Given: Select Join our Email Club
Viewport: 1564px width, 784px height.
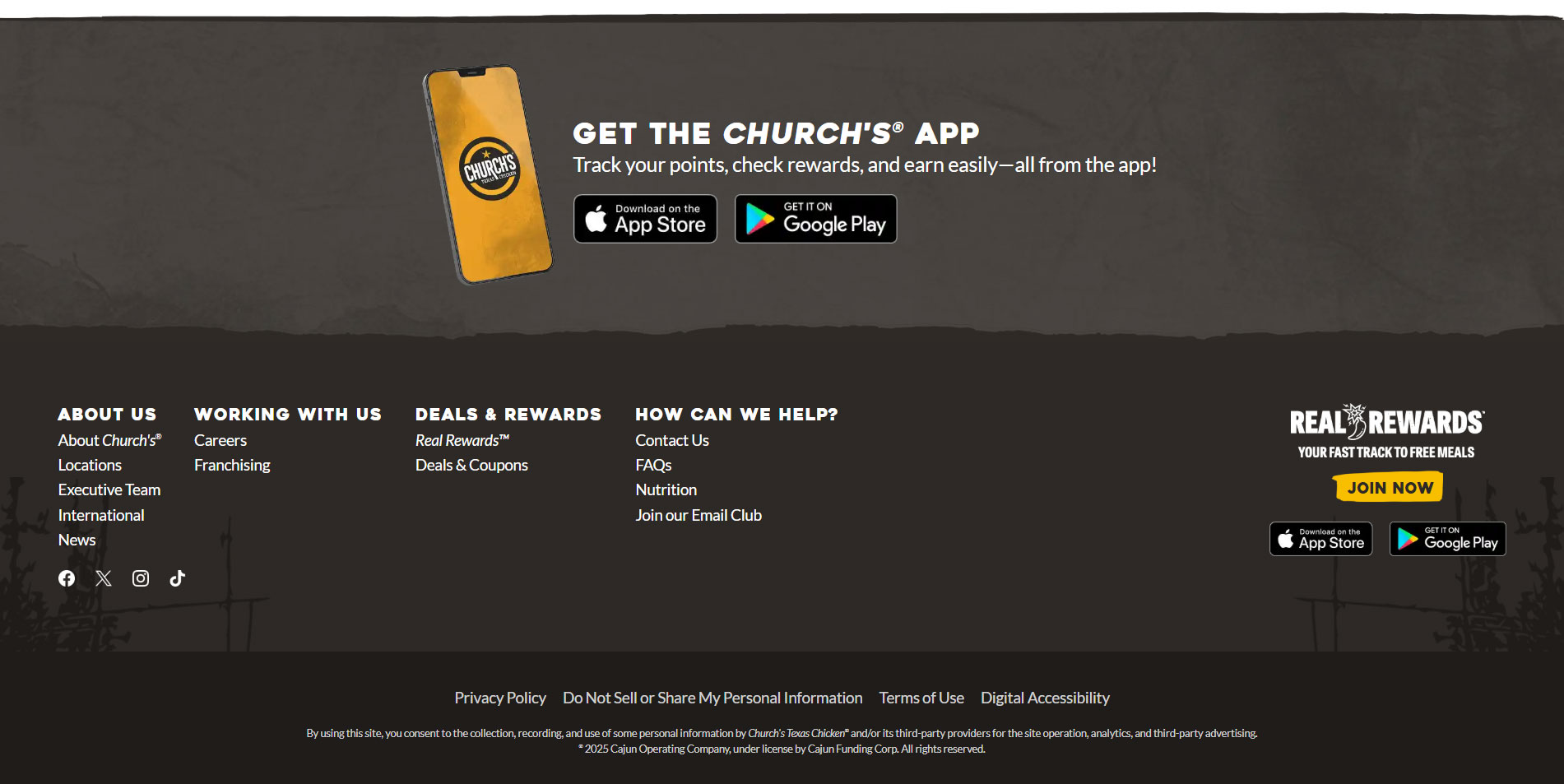Looking at the screenshot, I should (698, 515).
